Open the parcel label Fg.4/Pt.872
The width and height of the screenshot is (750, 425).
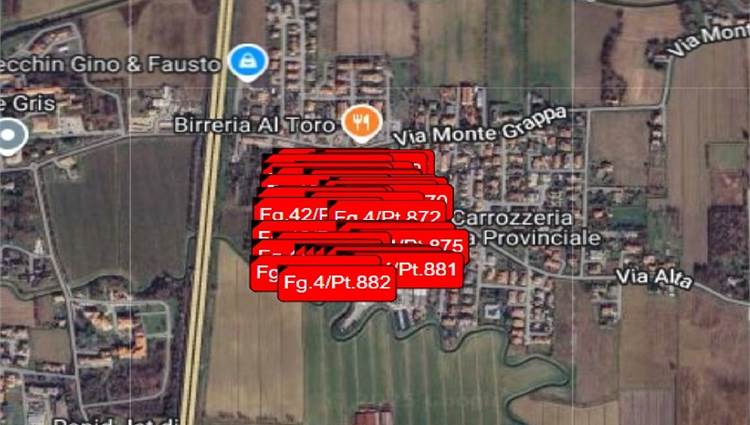coord(388,216)
